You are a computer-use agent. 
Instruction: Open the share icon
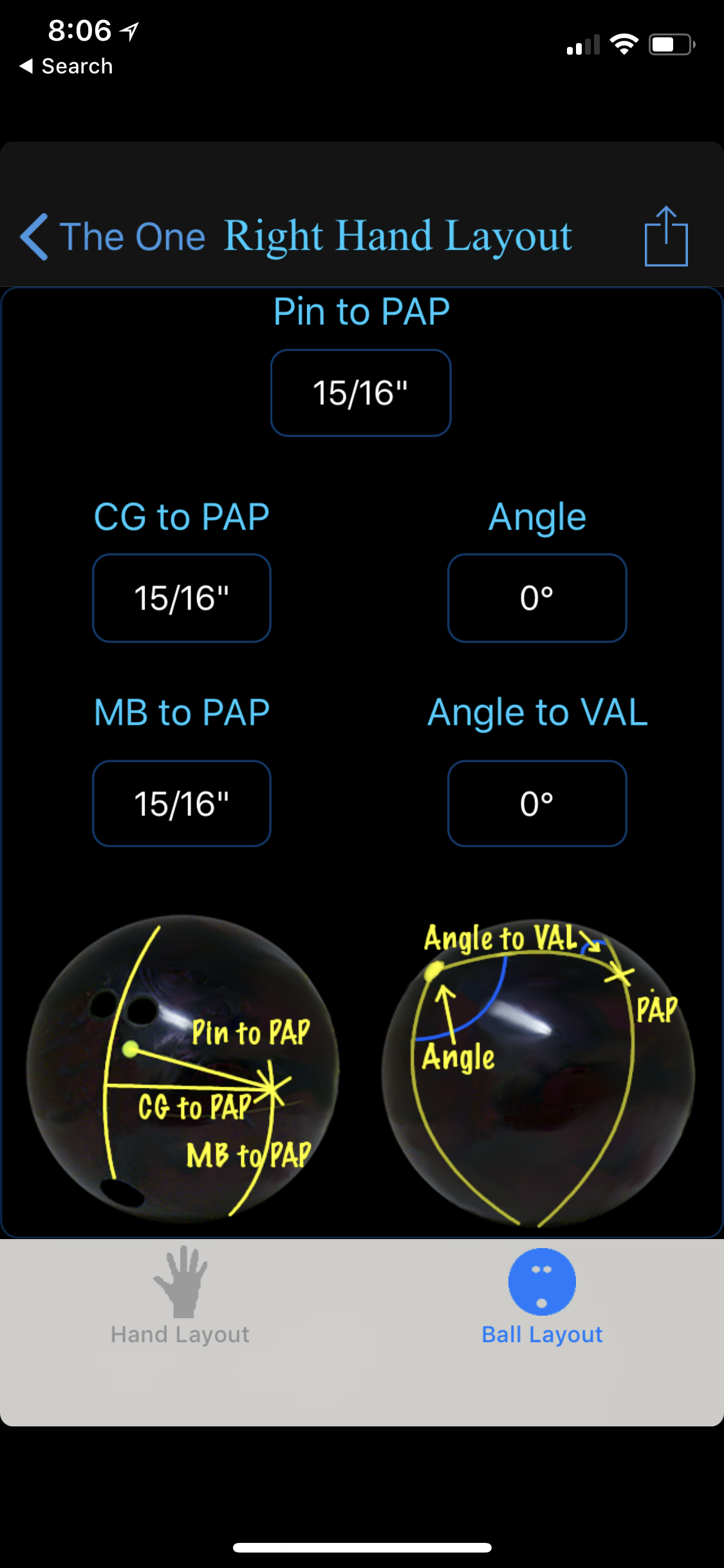pos(666,236)
